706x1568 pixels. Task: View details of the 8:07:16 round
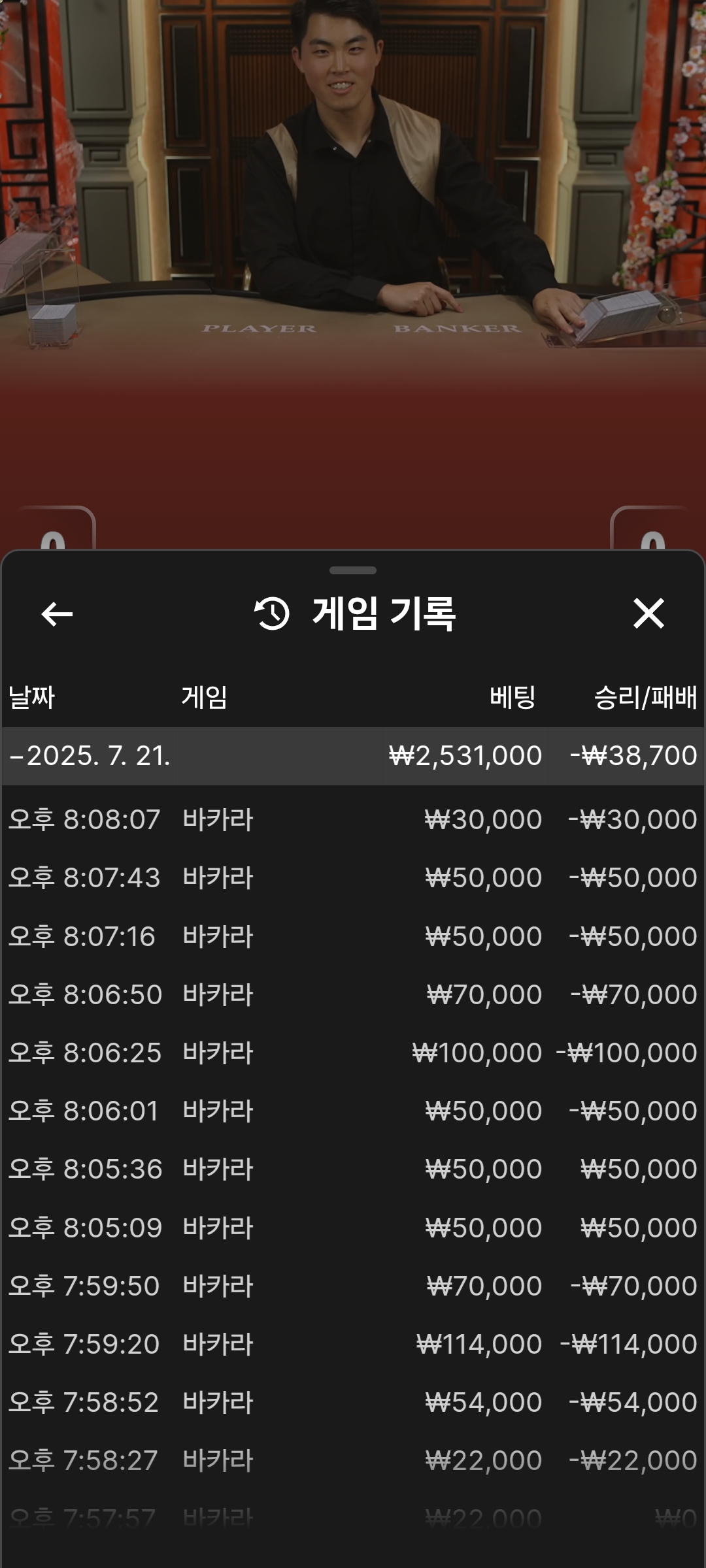coord(353,936)
